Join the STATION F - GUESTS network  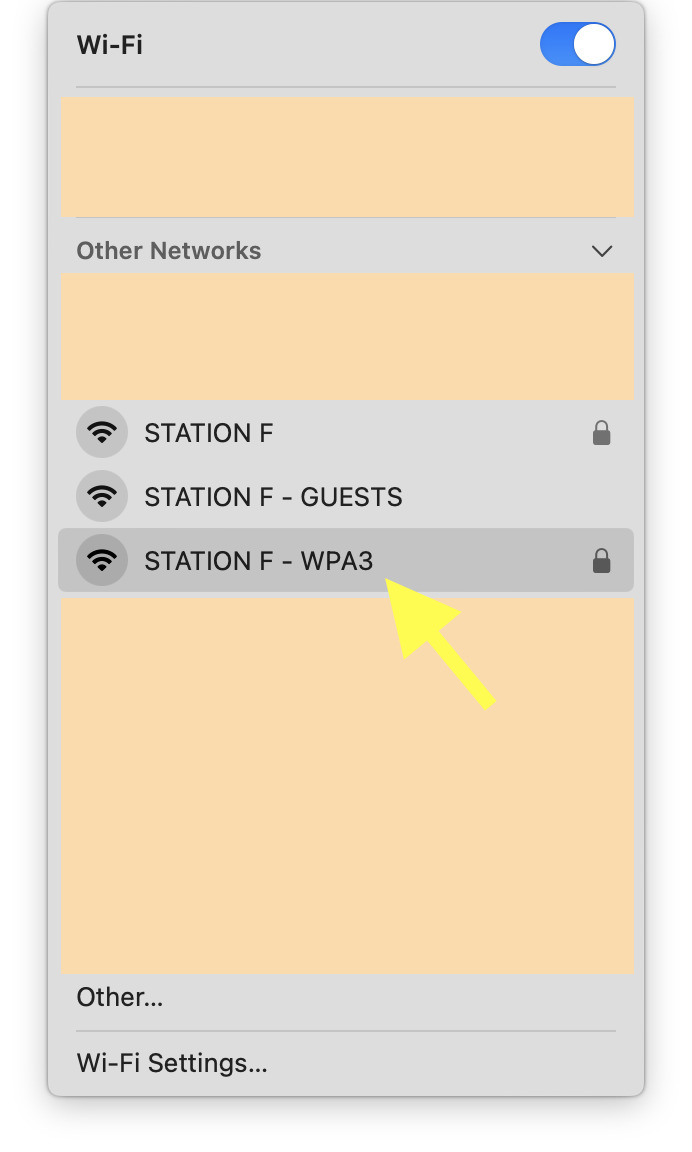pyautogui.click(x=346, y=497)
